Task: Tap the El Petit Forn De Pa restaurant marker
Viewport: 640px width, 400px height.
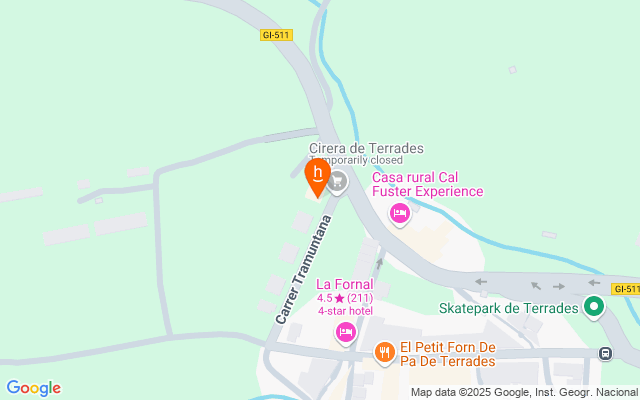Action: 384,352
